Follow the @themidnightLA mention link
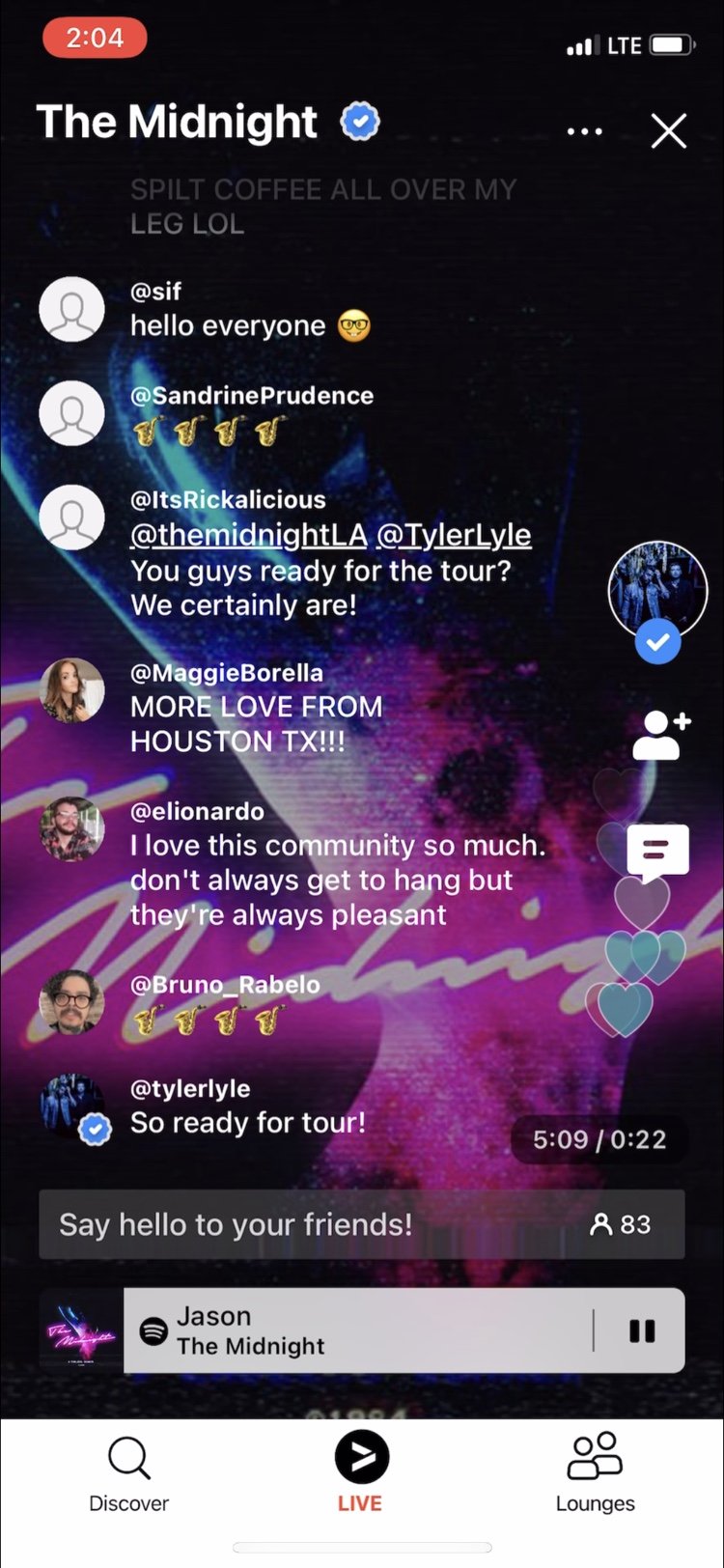 248,535
